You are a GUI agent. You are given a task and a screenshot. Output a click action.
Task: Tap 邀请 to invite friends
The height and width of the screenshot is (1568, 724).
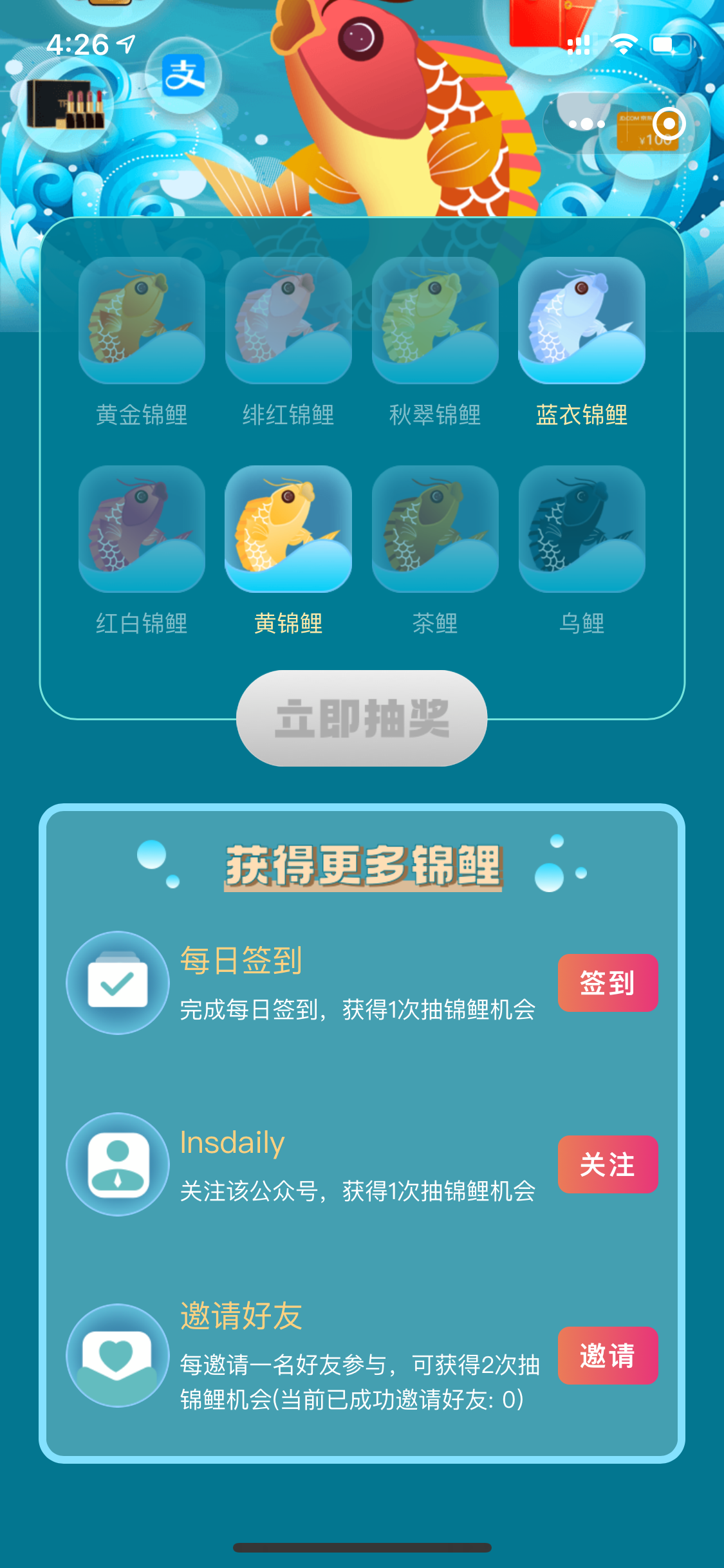[608, 1356]
